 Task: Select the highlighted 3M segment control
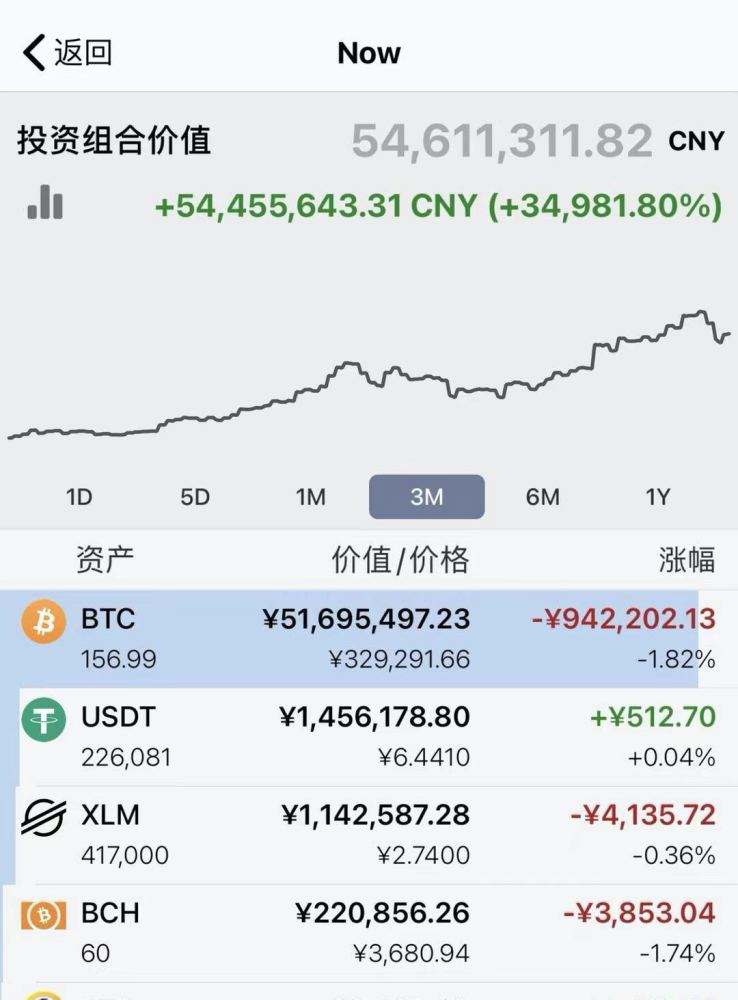[427, 496]
